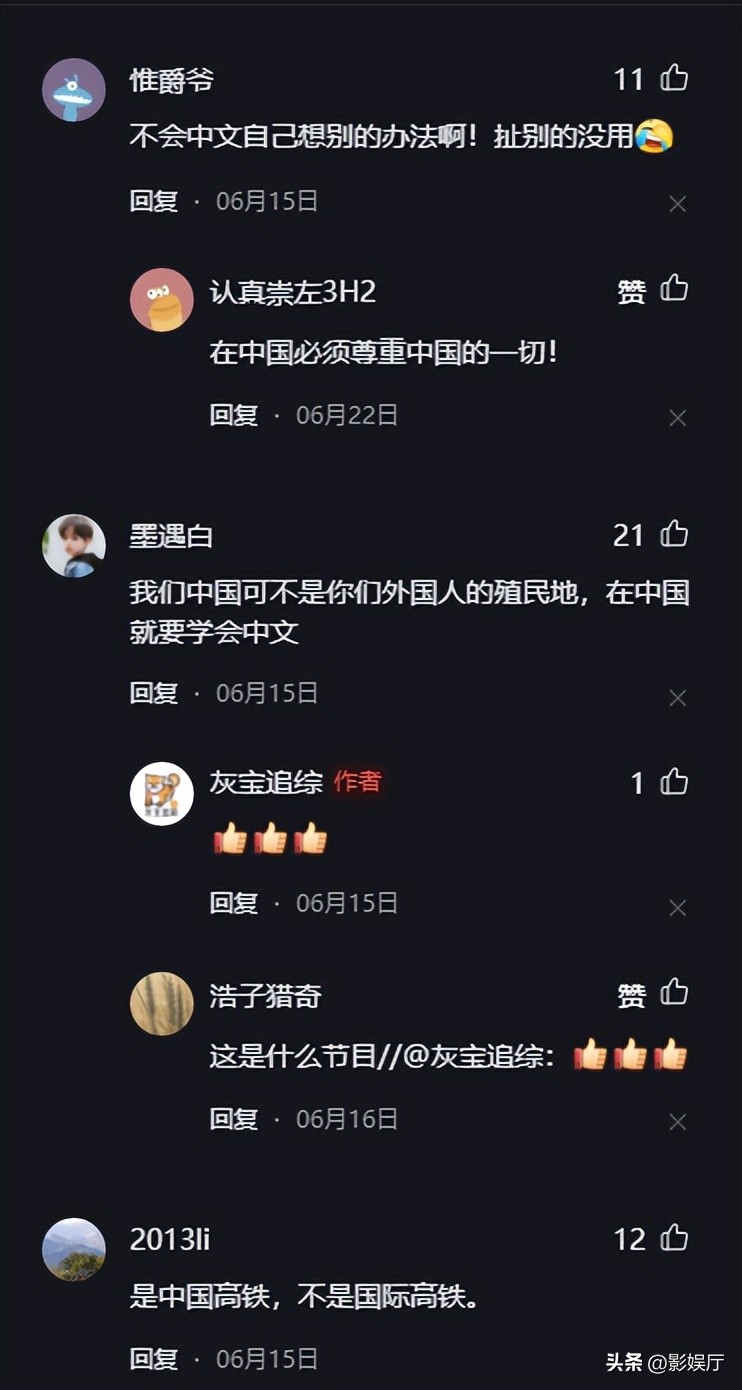The height and width of the screenshot is (1390, 742).
Task: Click the like count 21 beside 墨遇白
Action: (630, 535)
